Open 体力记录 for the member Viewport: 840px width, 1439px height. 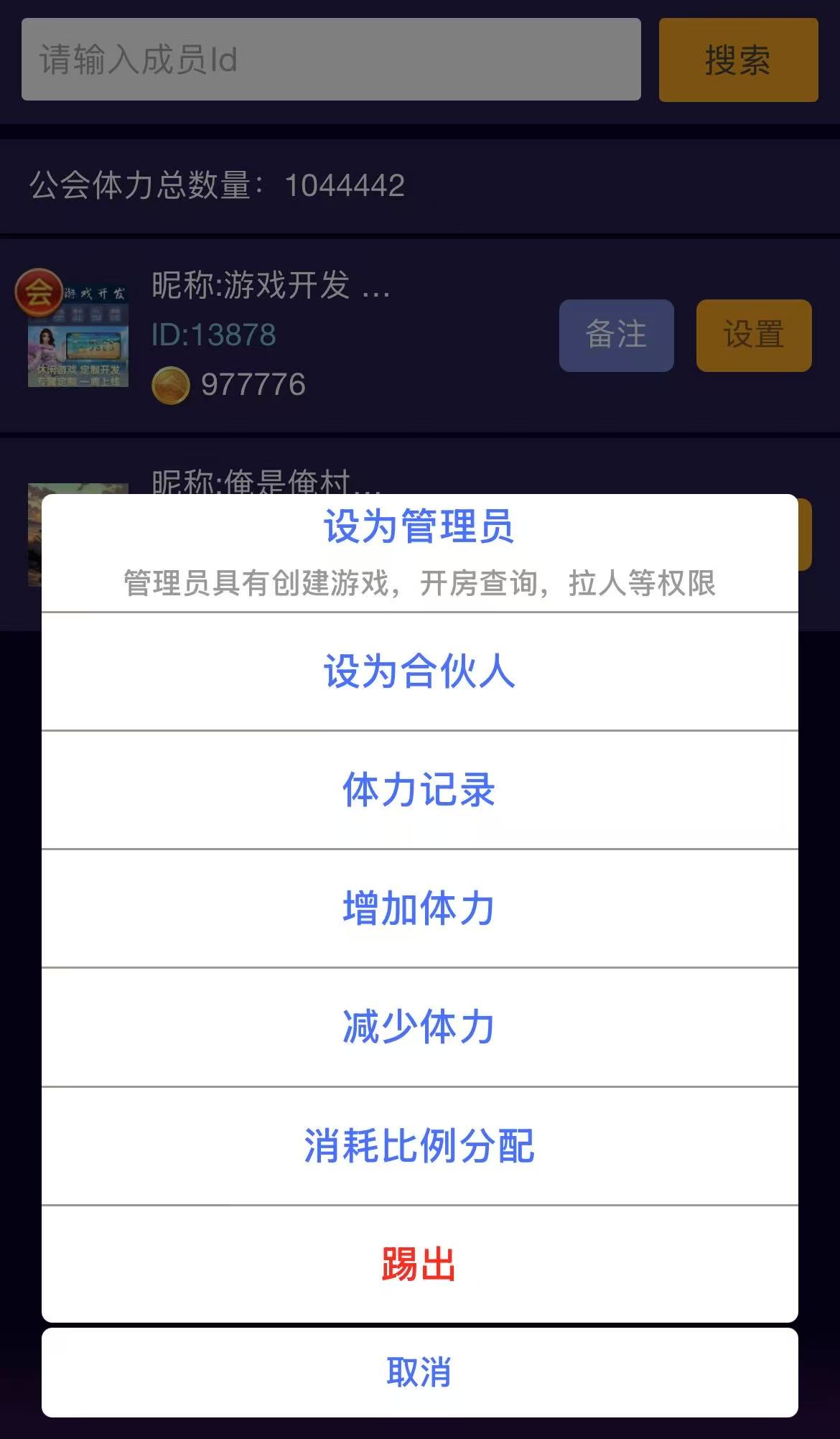coord(420,791)
